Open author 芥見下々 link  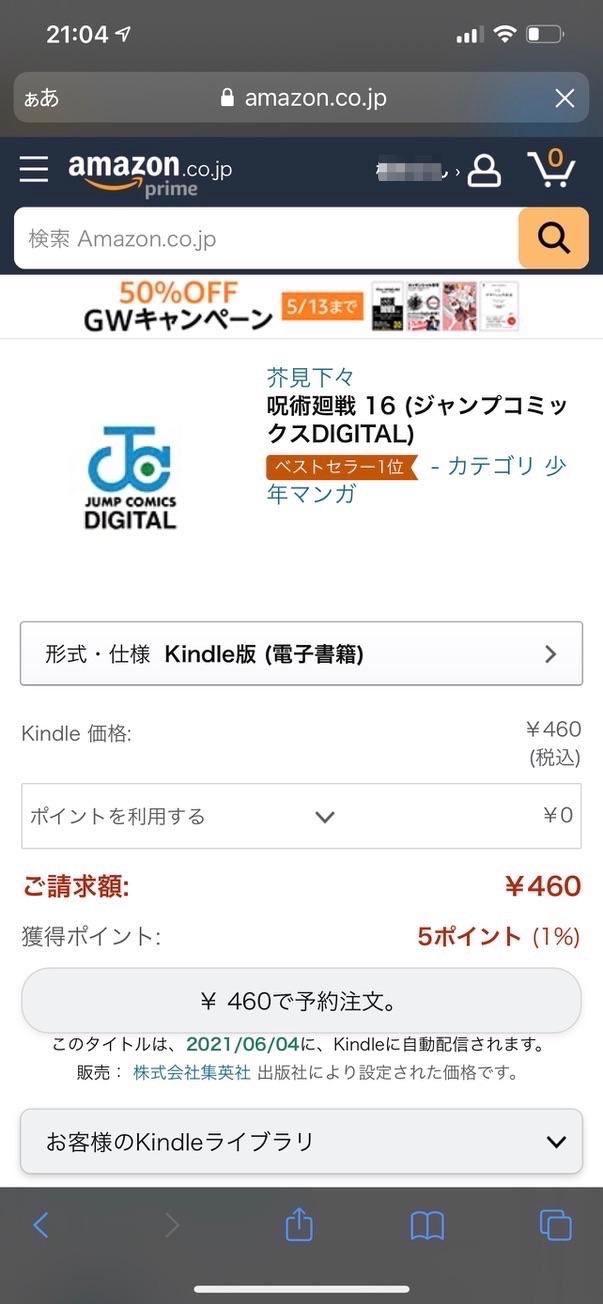pos(310,377)
